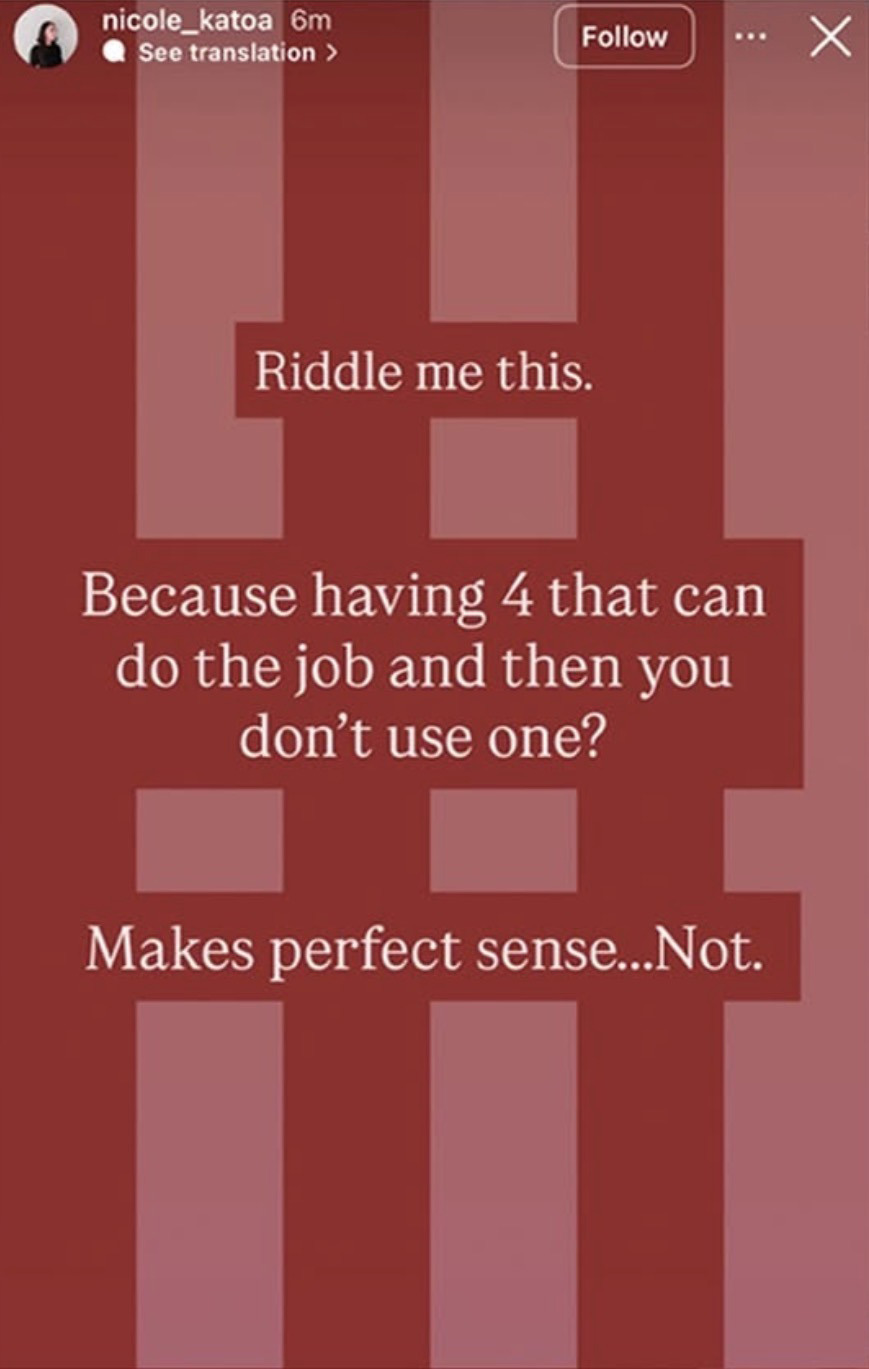
Task: Follow nicole_katoa
Action: (x=624, y=37)
